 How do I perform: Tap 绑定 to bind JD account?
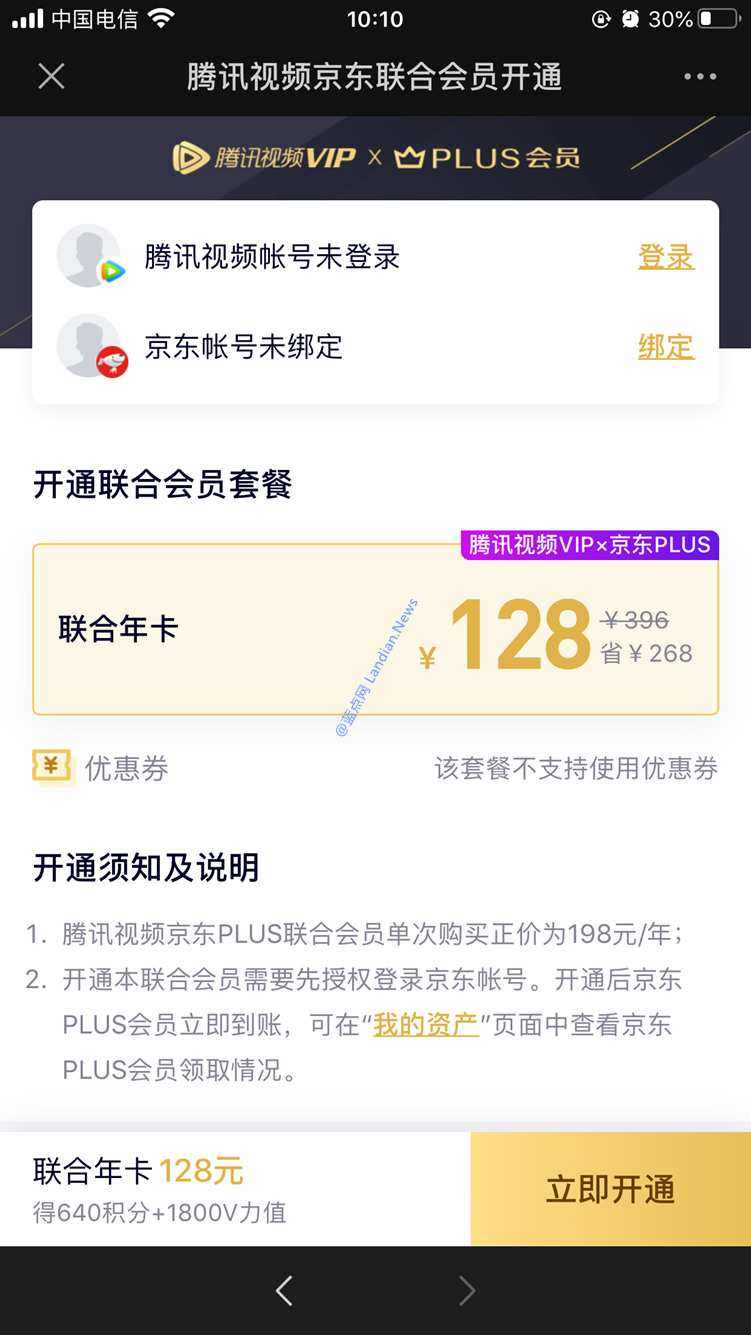click(x=666, y=347)
